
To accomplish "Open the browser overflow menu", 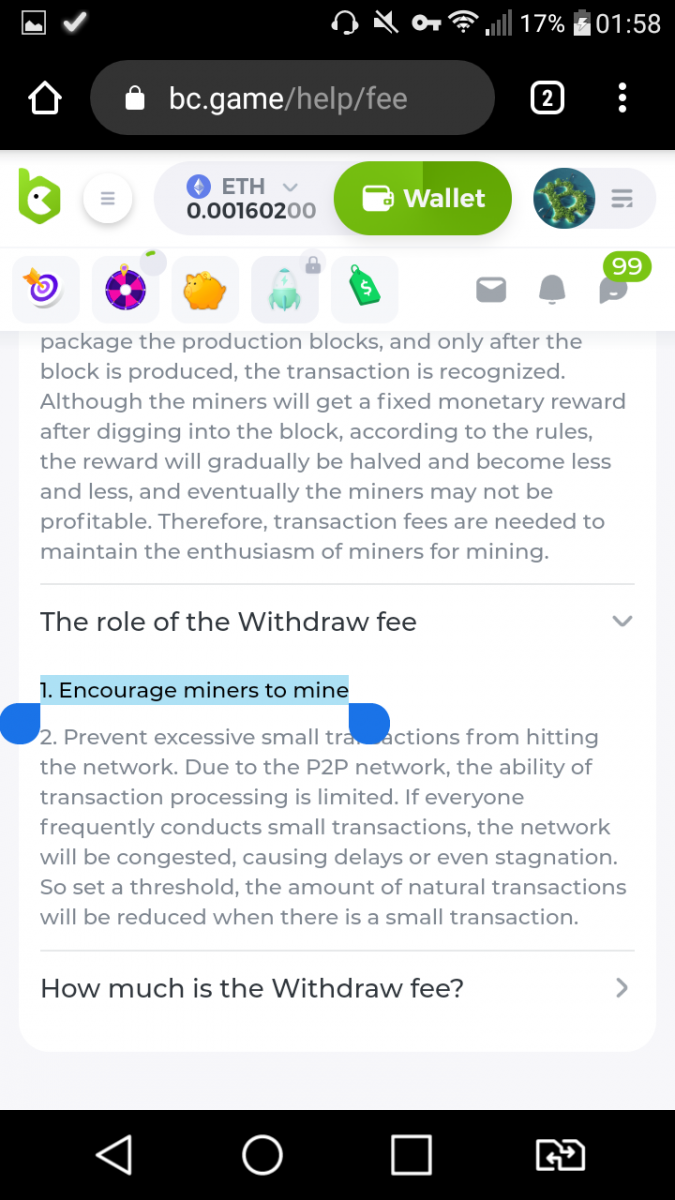I will (x=622, y=98).
